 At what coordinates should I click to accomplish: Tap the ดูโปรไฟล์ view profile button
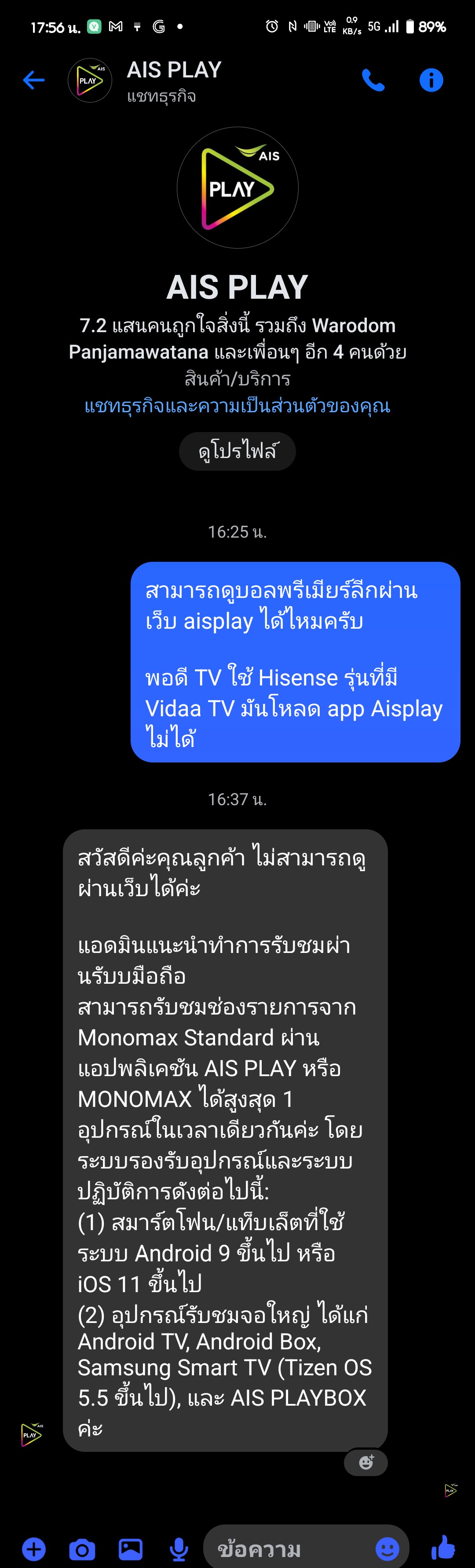click(x=237, y=451)
